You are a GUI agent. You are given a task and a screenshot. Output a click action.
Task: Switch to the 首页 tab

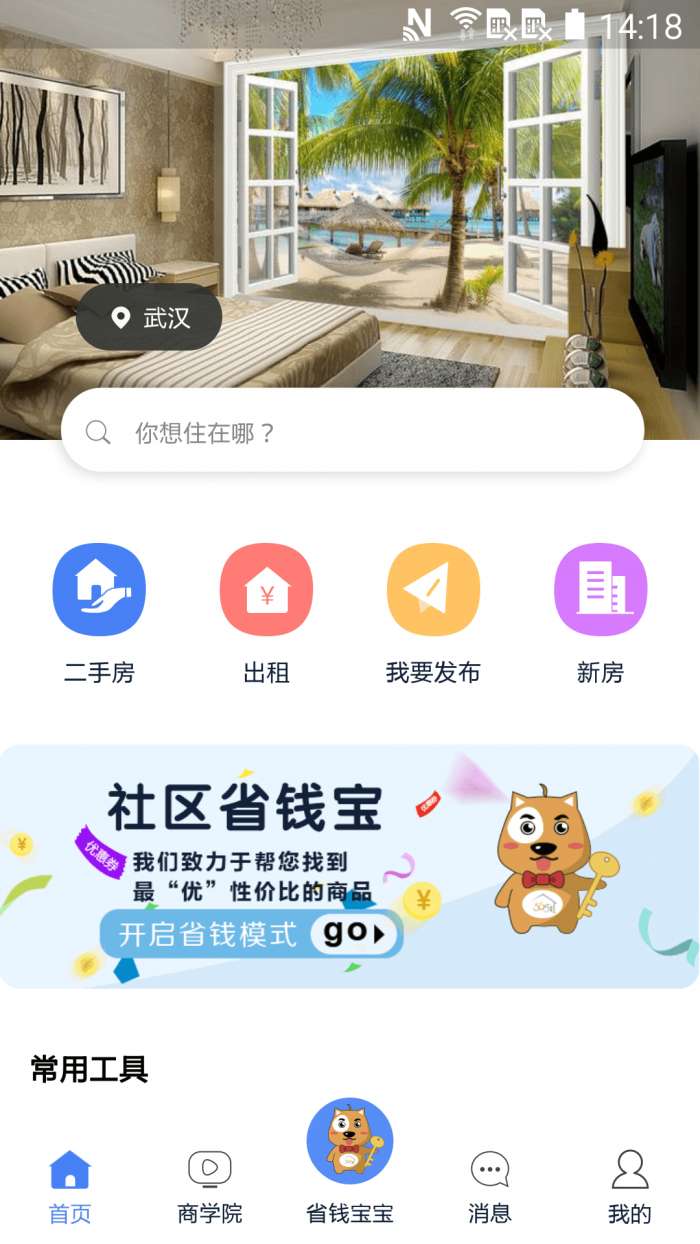(70, 1187)
